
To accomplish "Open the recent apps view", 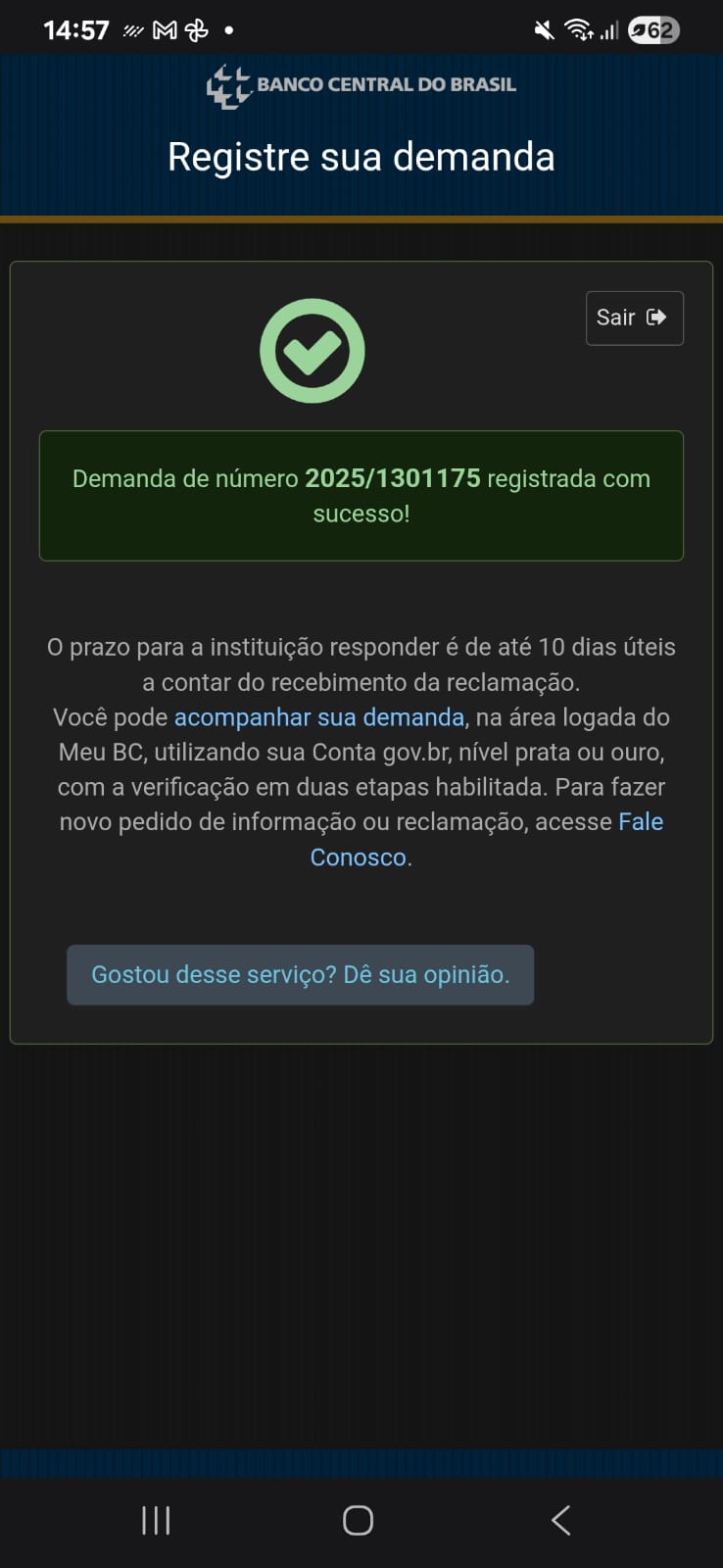I will pos(156,1520).
